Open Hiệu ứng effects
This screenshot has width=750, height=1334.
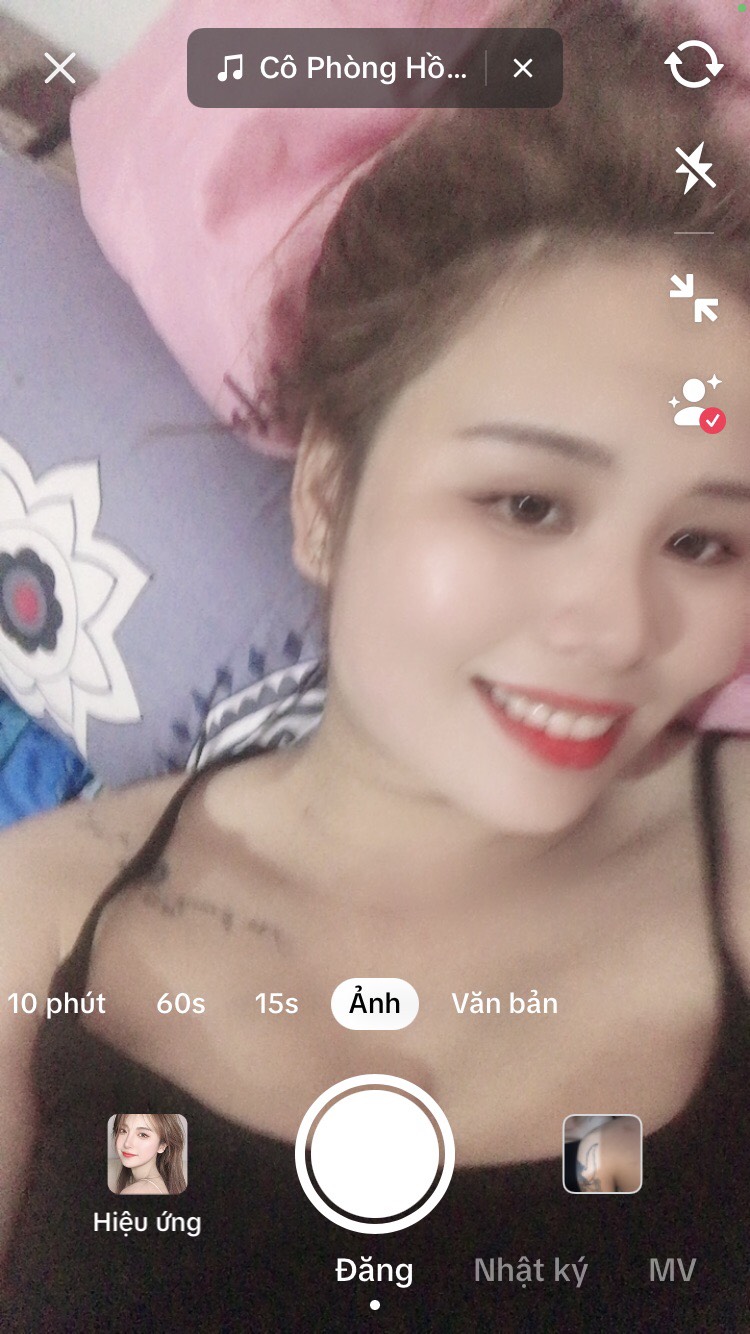(147, 1172)
